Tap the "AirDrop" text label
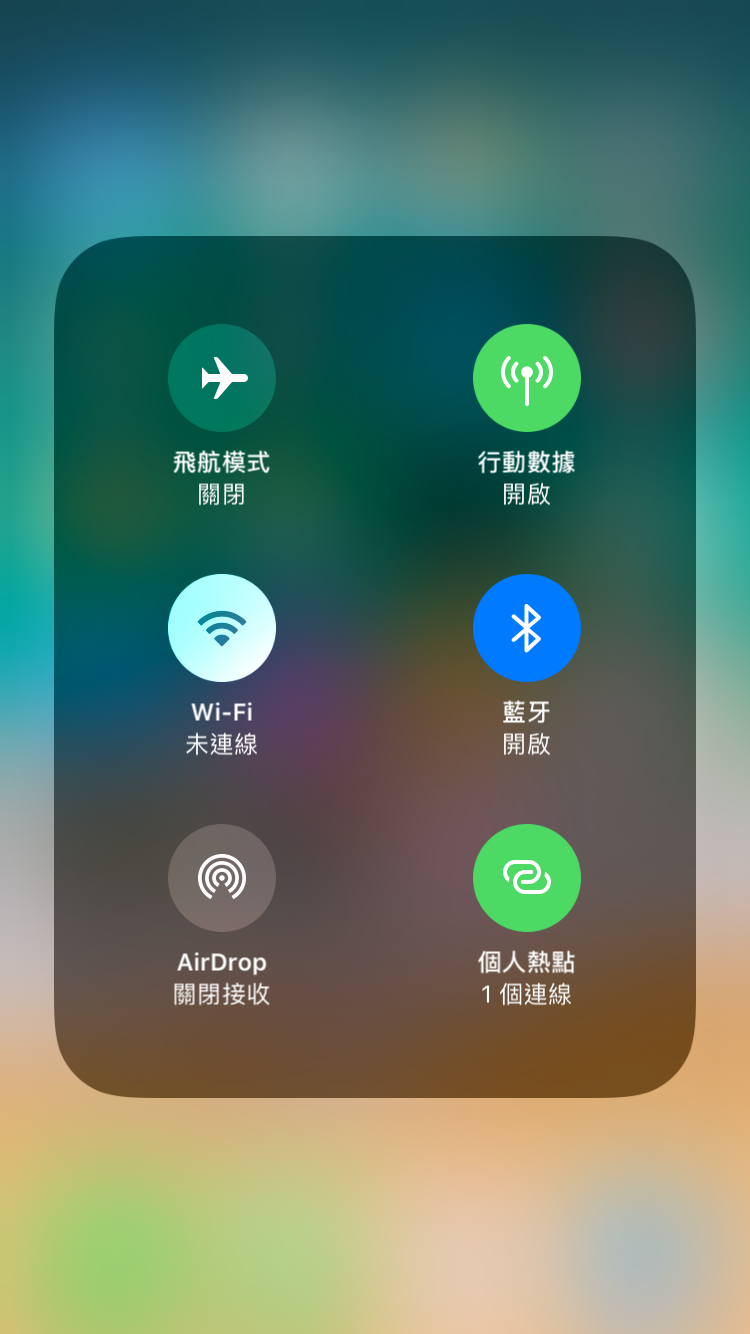 [222, 962]
